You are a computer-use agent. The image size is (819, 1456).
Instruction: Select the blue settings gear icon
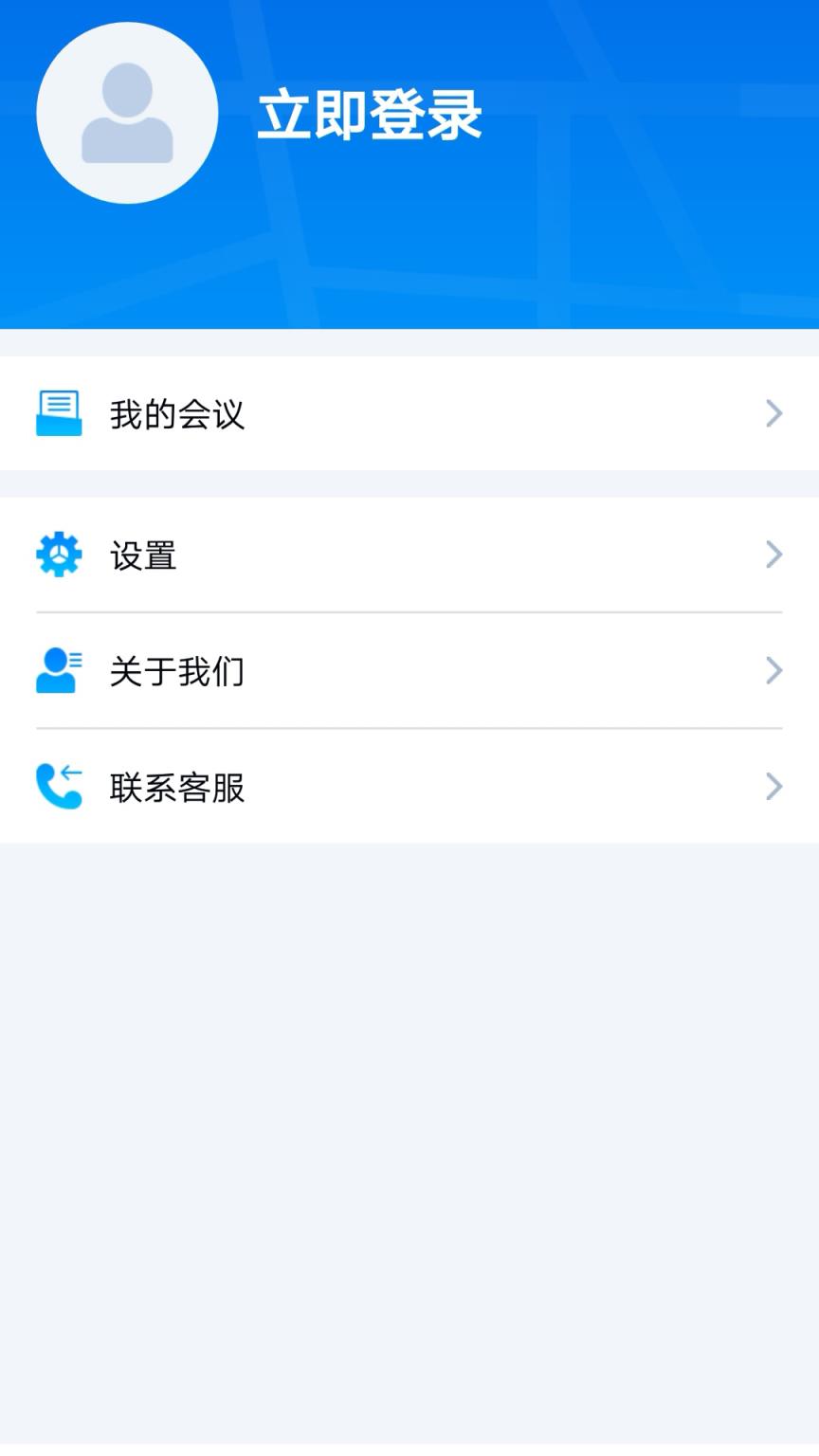pyautogui.click(x=58, y=555)
